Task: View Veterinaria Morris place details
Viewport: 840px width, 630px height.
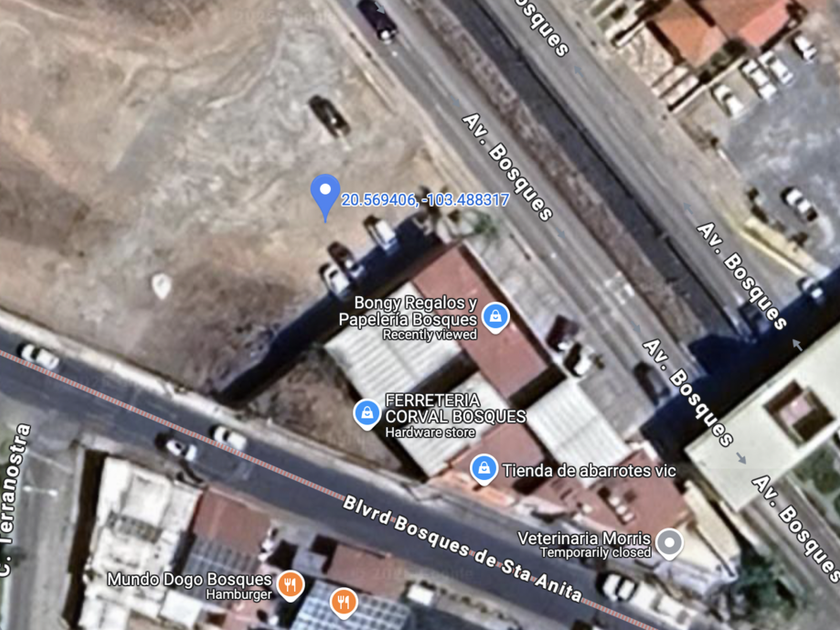Action: point(669,544)
